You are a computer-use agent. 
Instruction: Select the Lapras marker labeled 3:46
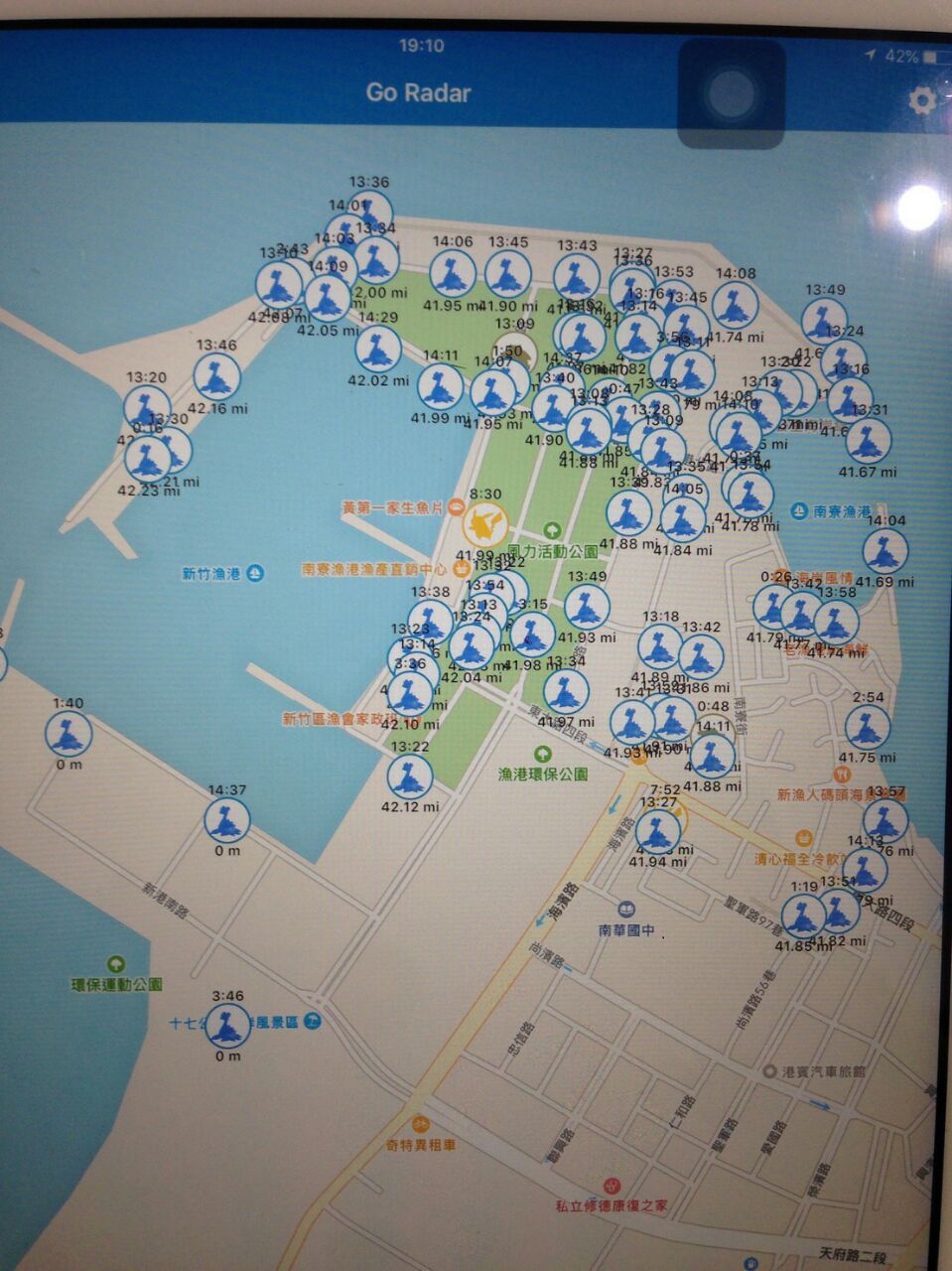227,1027
